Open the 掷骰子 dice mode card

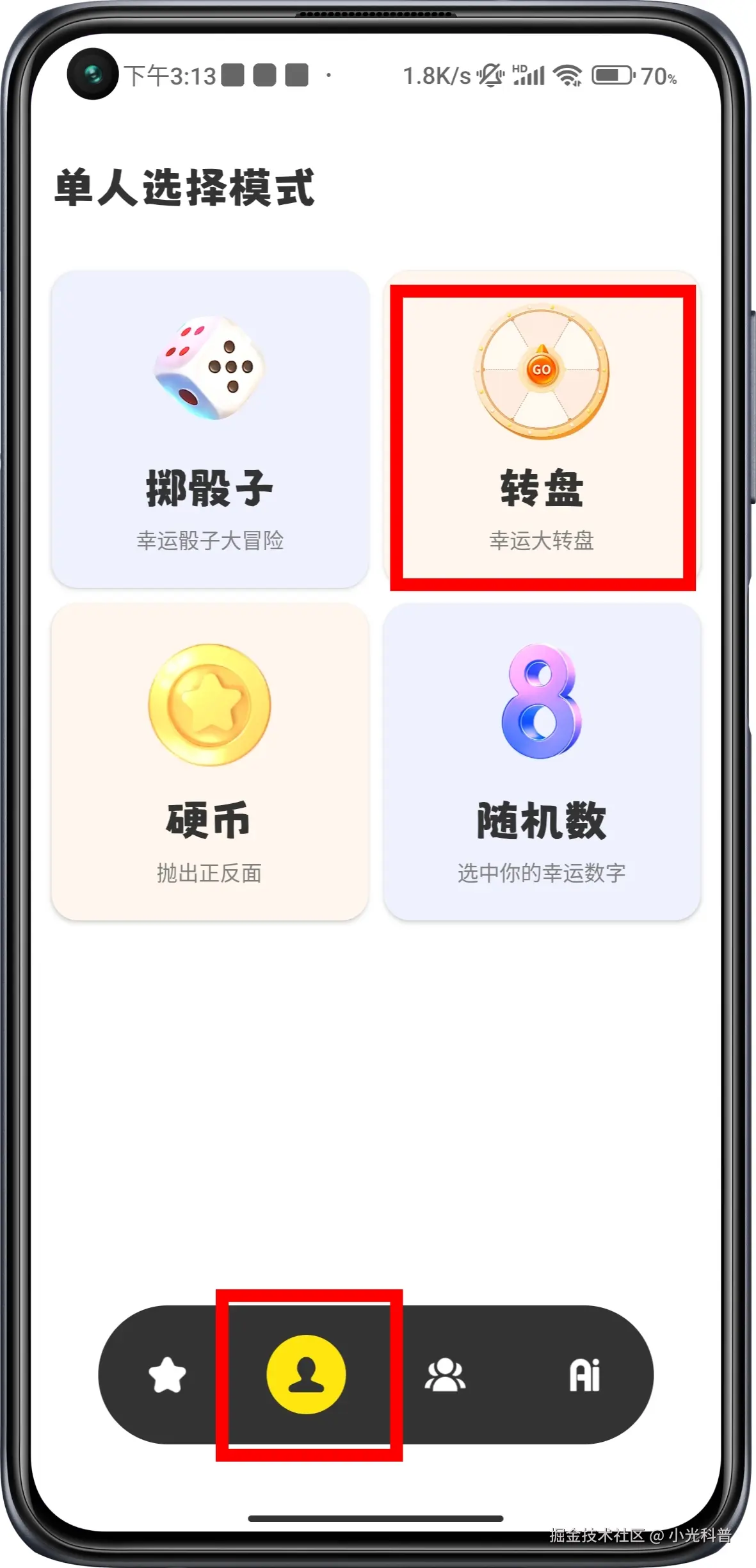(210, 429)
